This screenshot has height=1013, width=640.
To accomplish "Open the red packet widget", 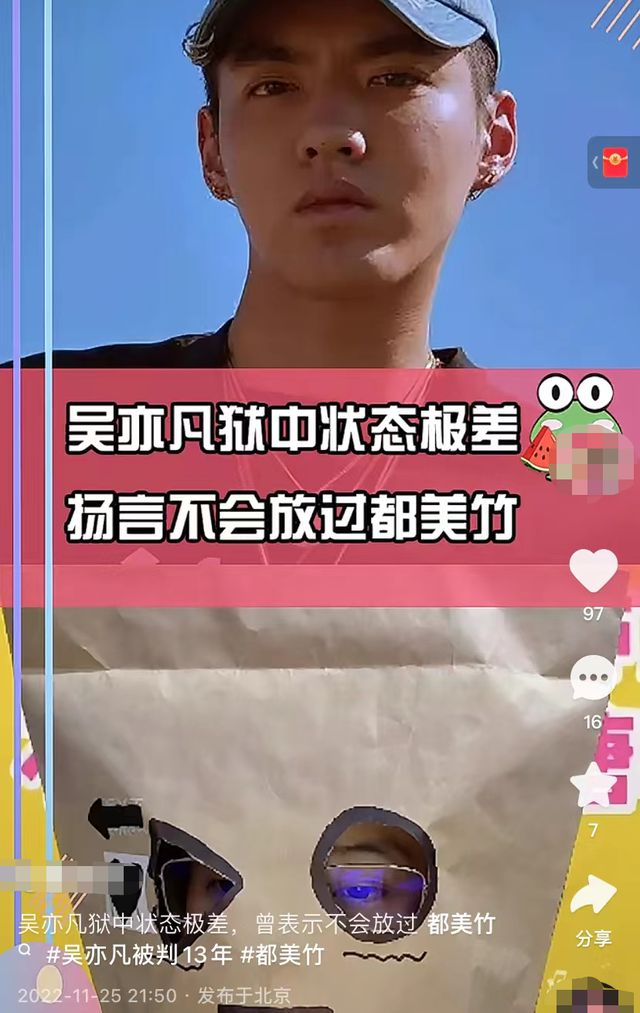I will [614, 162].
